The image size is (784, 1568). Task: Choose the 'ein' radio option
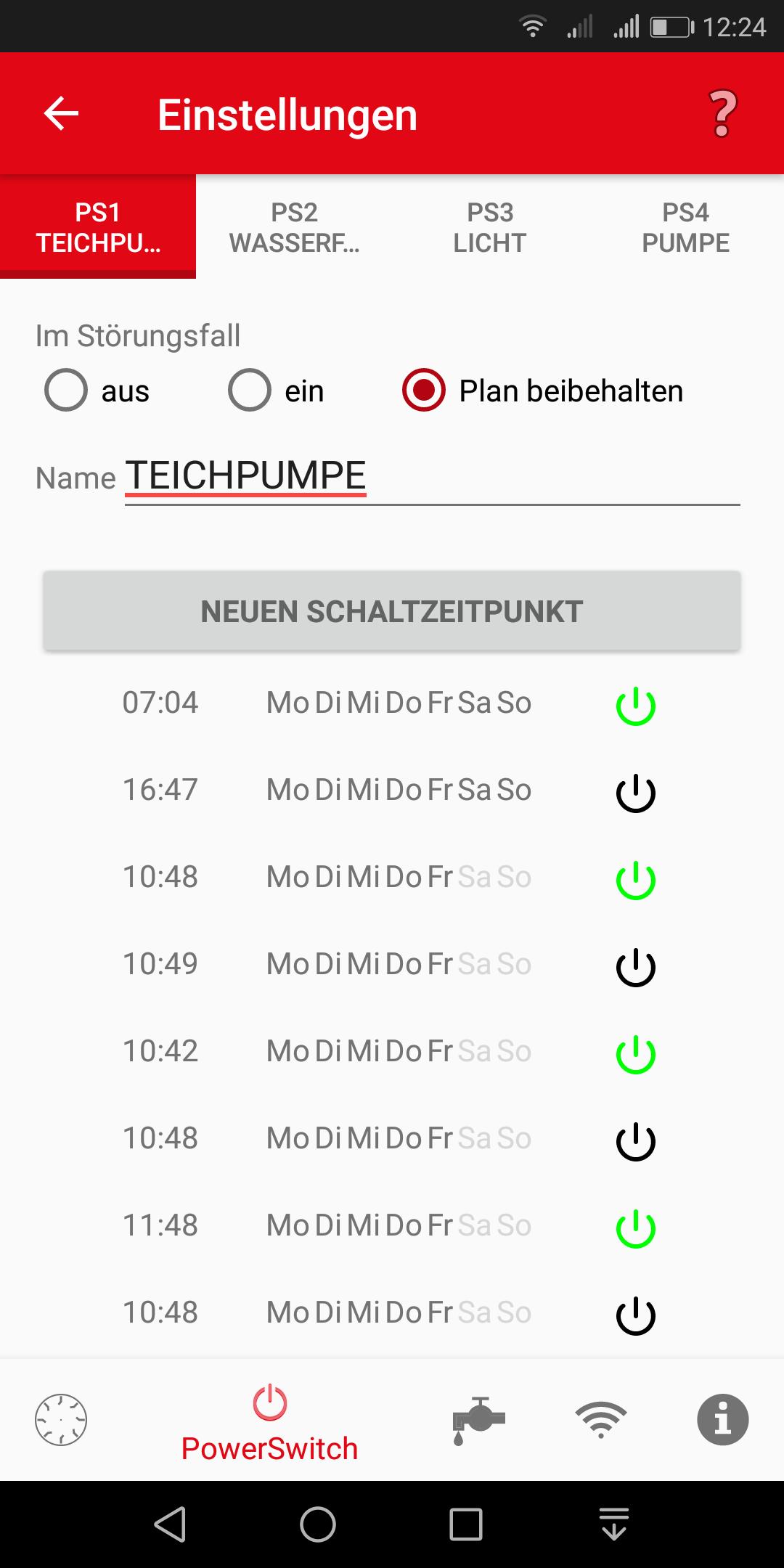pos(250,391)
